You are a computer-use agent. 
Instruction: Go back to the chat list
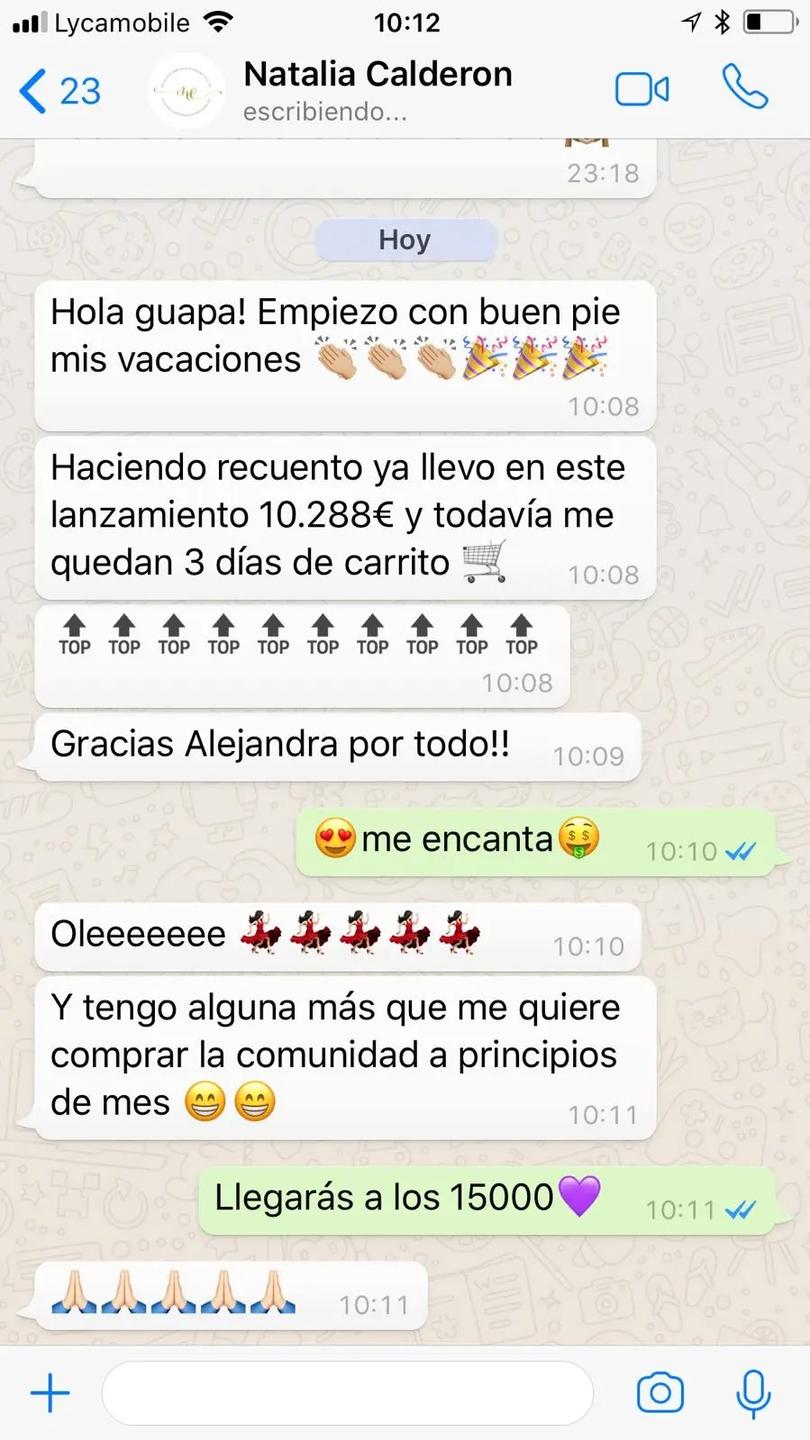click(x=60, y=91)
